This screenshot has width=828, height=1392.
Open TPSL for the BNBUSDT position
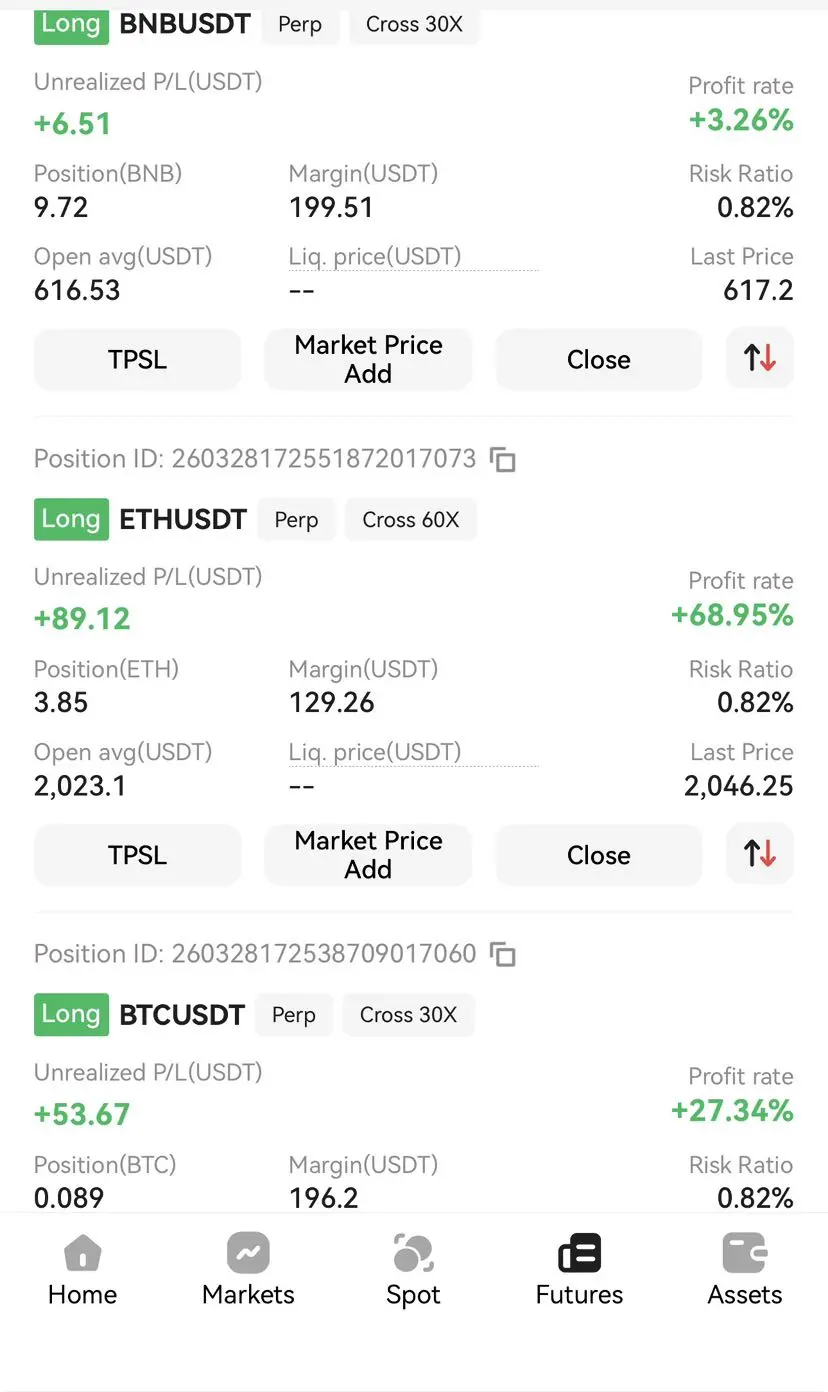138,359
